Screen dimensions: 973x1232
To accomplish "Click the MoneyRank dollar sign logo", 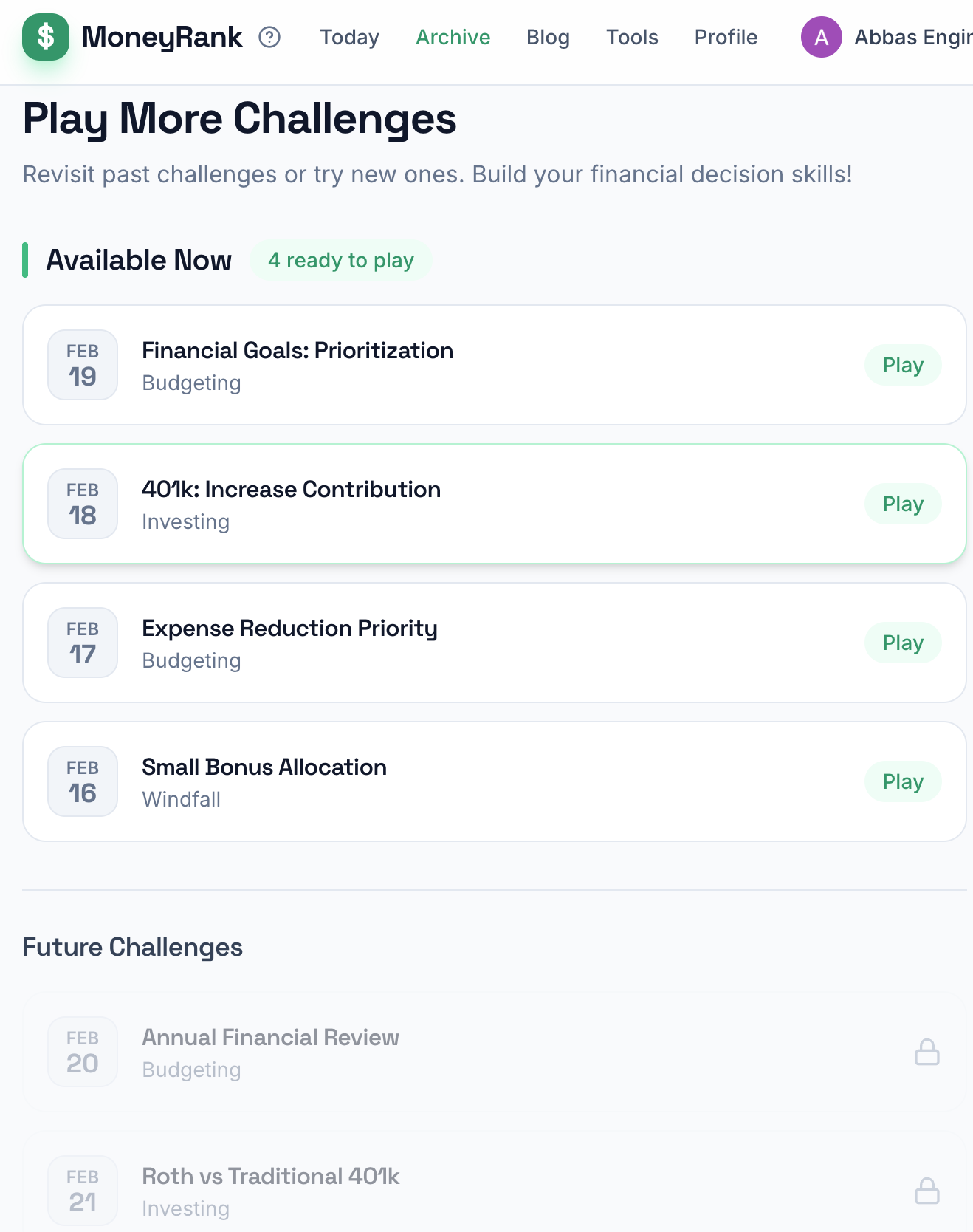I will coord(46,37).
